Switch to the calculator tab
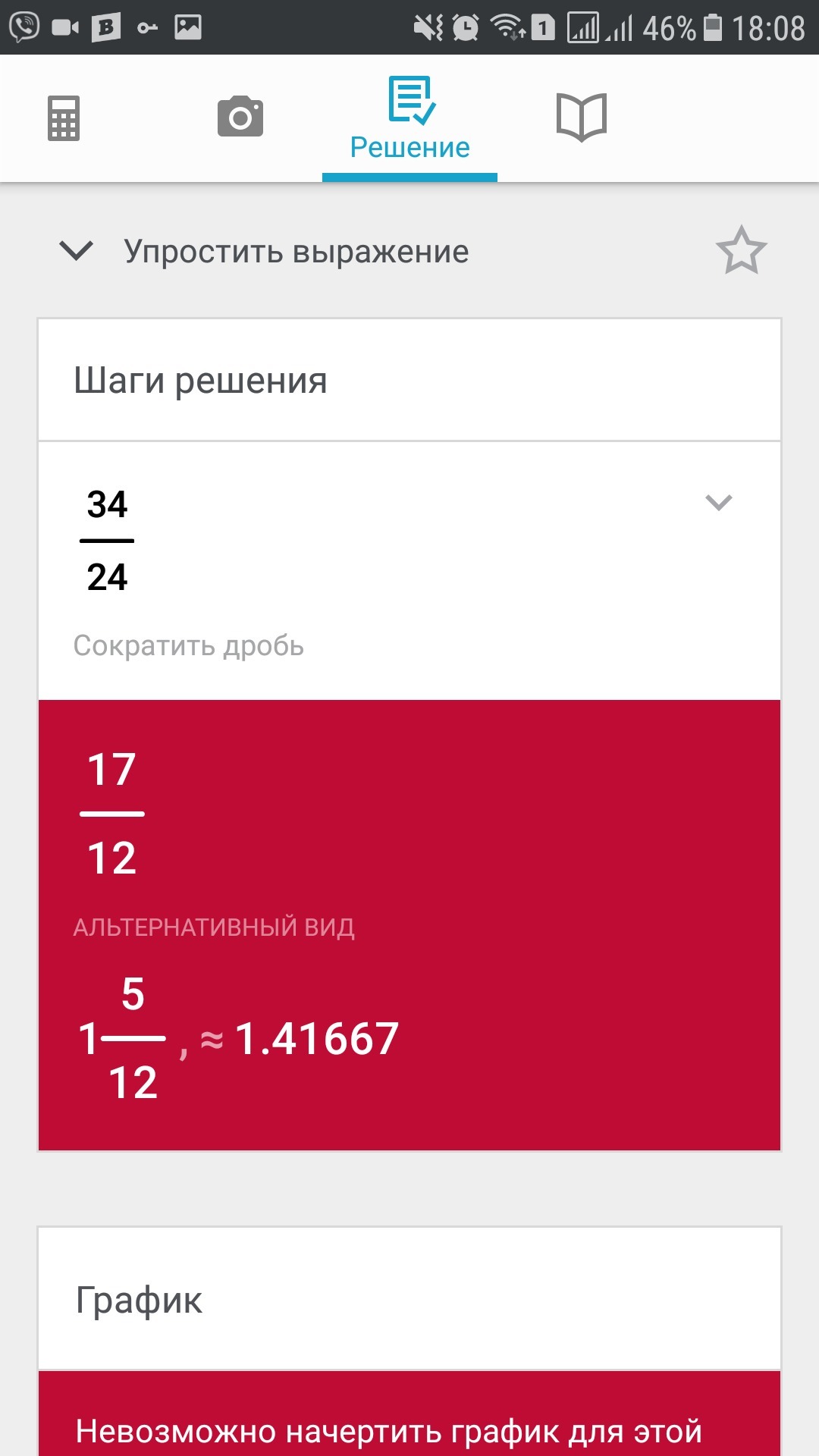Screen dimensions: 819x1456 [64, 118]
